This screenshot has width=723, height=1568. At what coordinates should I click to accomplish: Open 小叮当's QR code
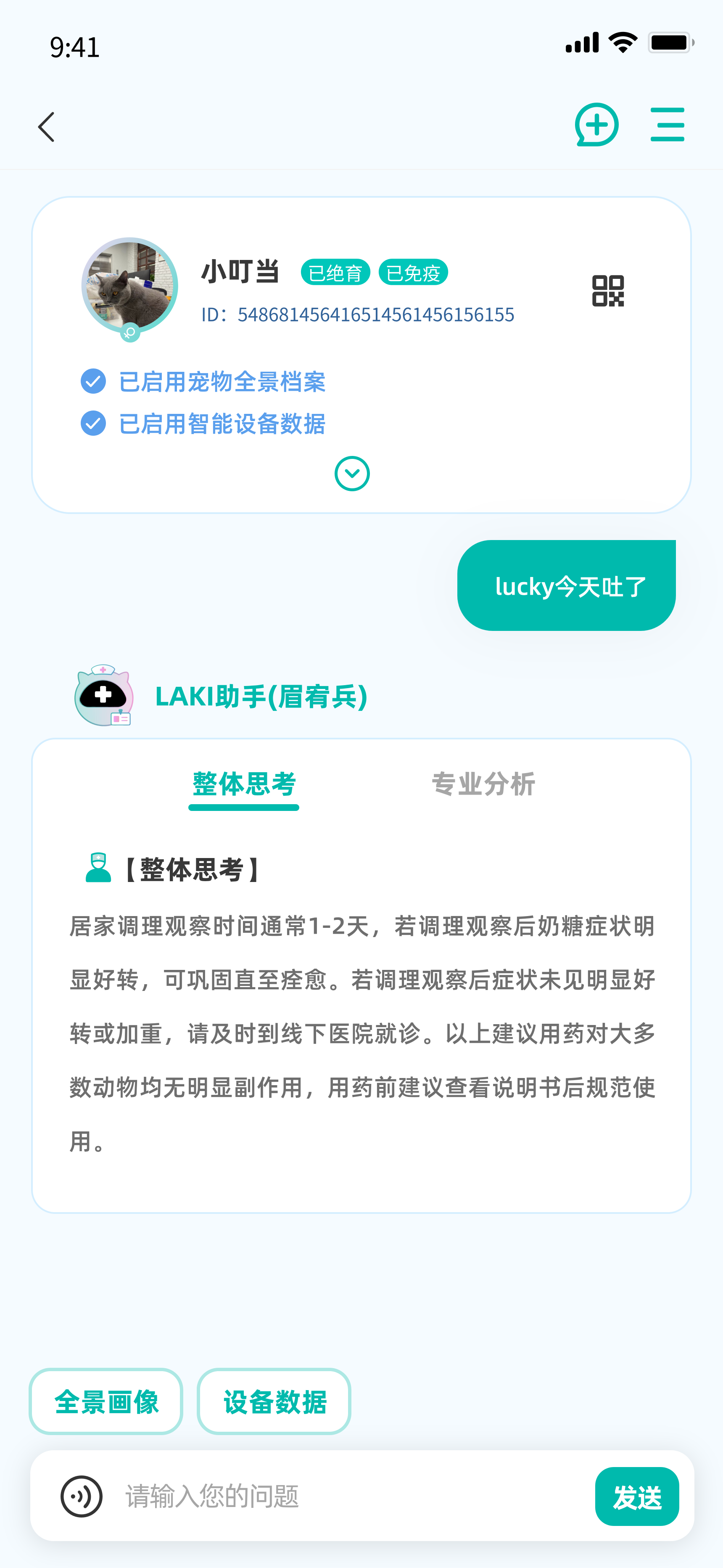607,290
